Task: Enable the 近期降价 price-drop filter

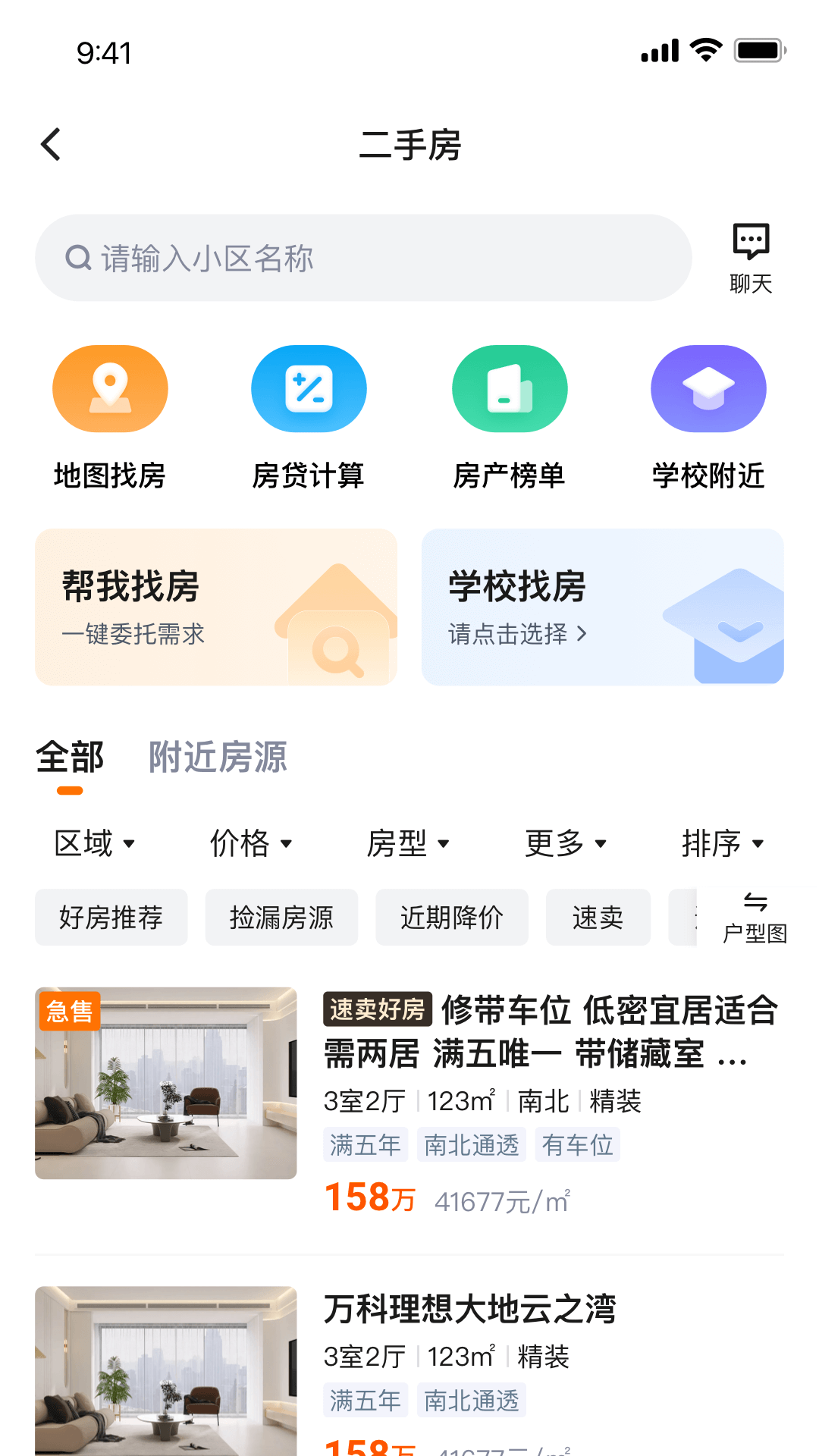Action: (x=451, y=918)
